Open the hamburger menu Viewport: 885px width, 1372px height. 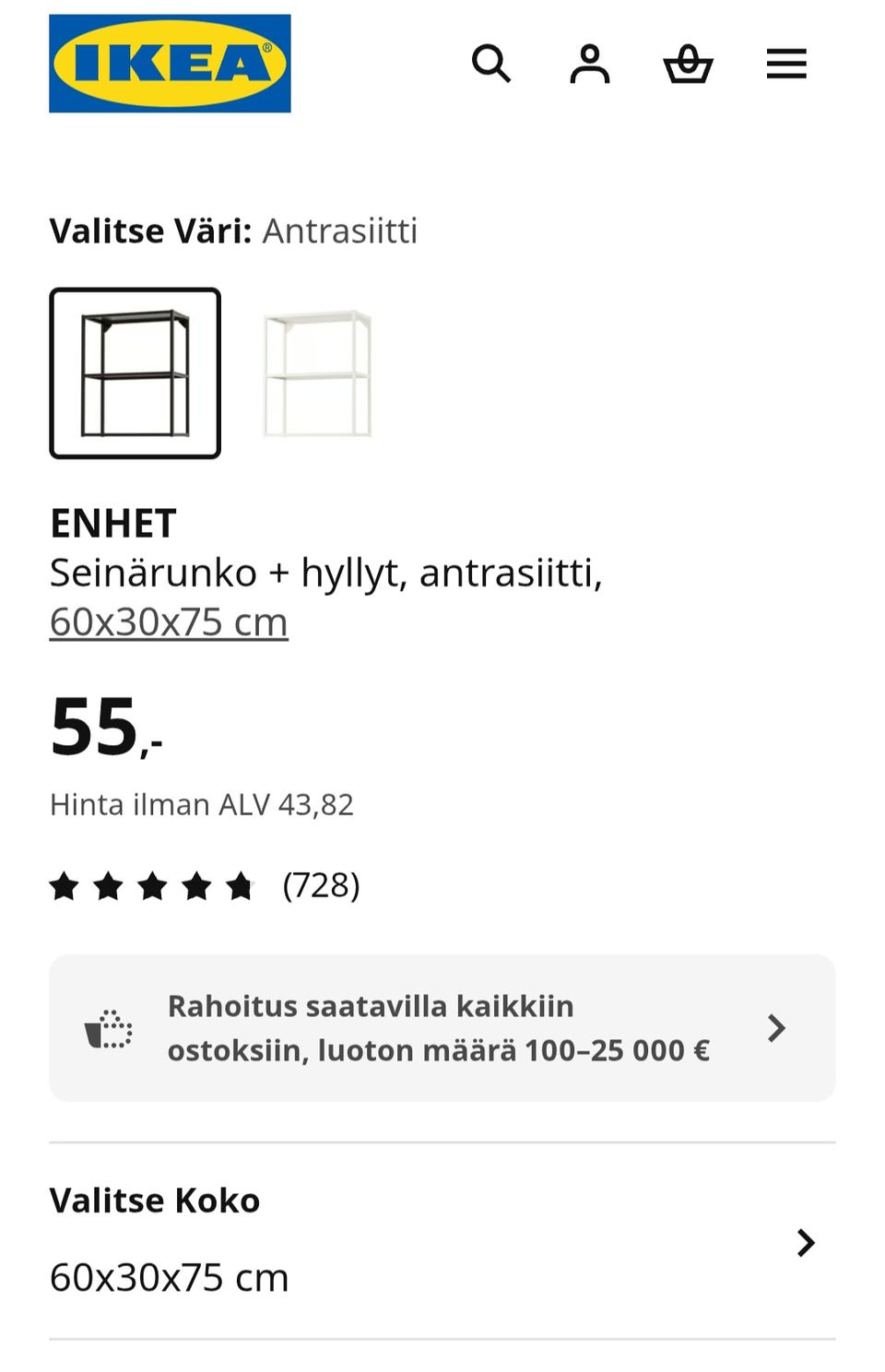(x=786, y=64)
